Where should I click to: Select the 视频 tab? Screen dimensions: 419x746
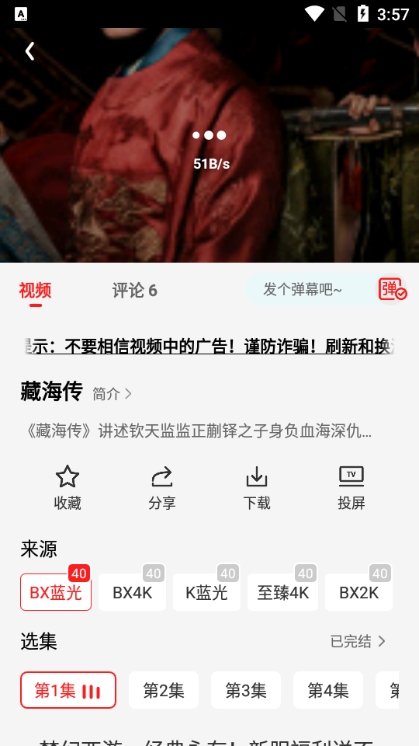(x=35, y=290)
